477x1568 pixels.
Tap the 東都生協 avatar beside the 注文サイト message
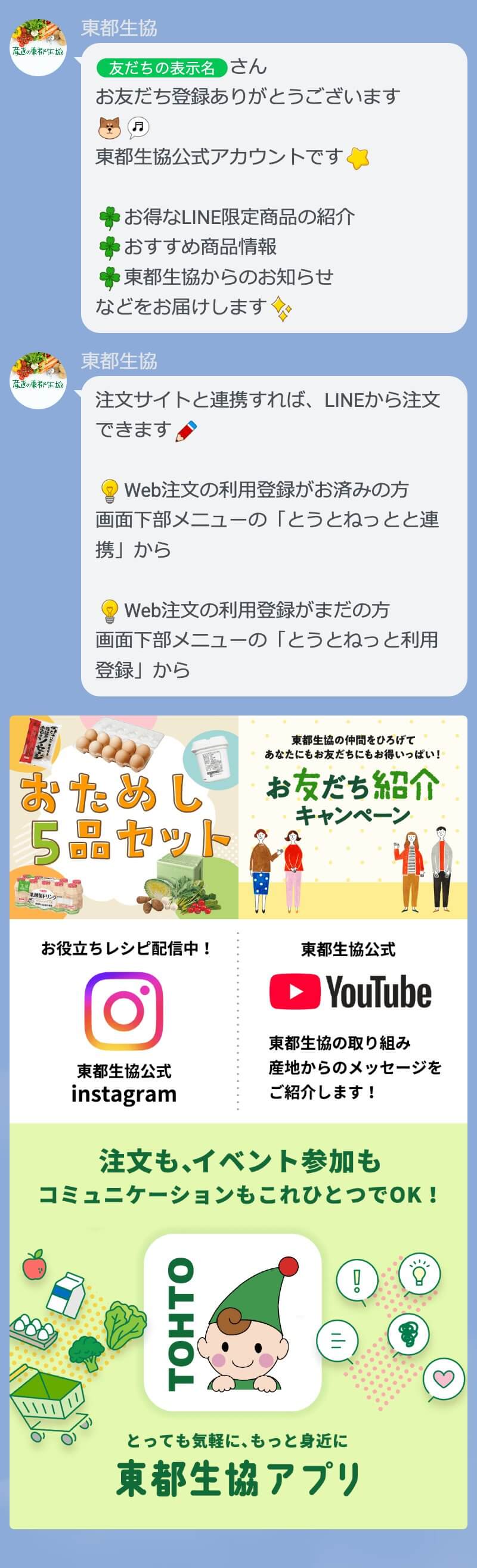[38, 381]
